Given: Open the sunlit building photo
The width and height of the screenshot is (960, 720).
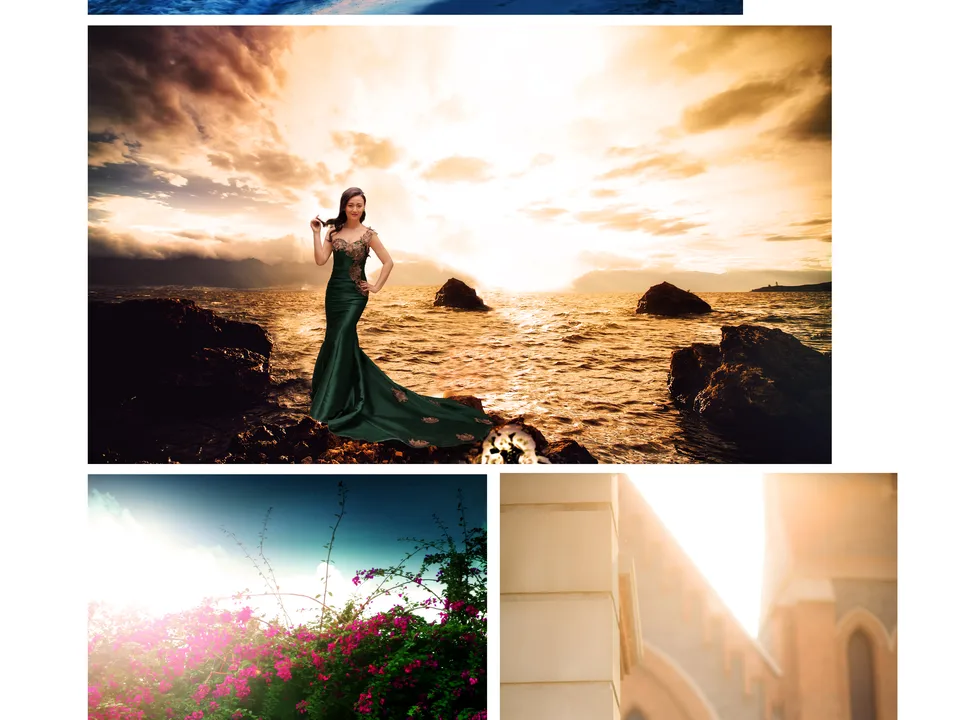Looking at the screenshot, I should pos(698,597).
